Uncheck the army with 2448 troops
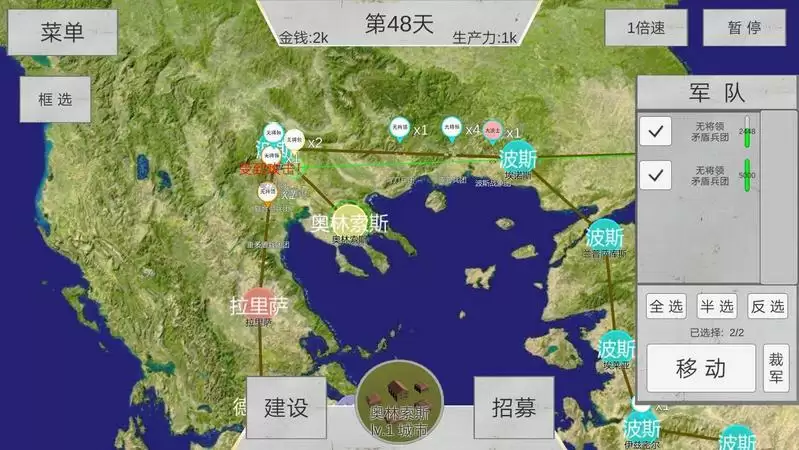Screen dimensions: 799x450 pyautogui.click(x=655, y=132)
